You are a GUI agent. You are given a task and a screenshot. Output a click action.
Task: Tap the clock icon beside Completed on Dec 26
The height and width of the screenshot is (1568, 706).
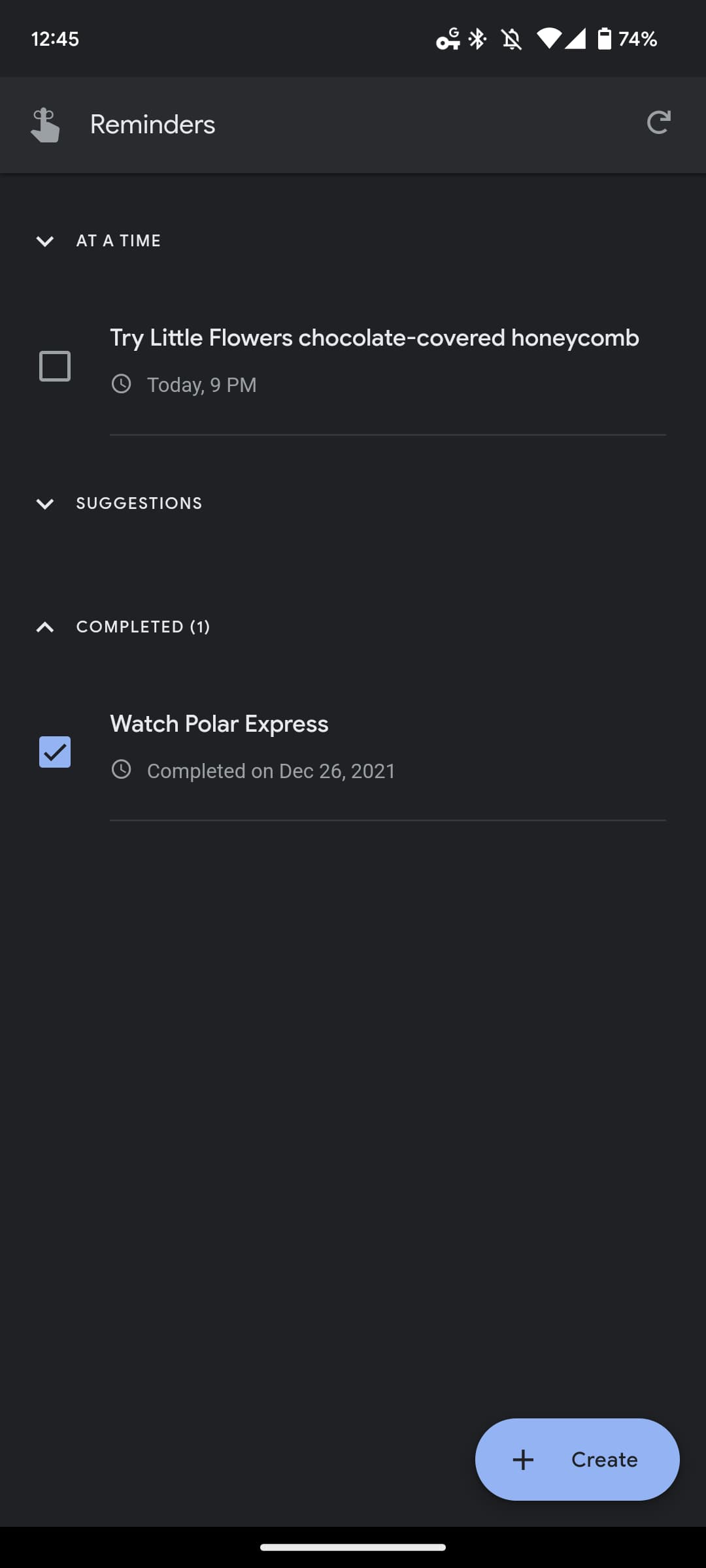click(x=121, y=771)
